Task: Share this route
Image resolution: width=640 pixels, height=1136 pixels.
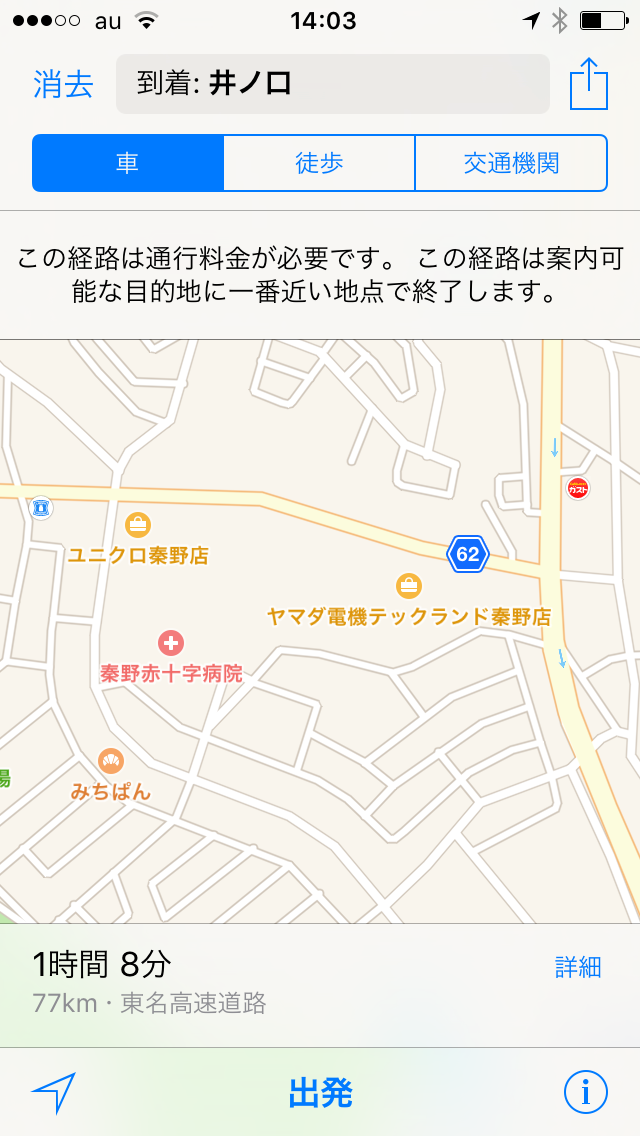Action: (589, 83)
